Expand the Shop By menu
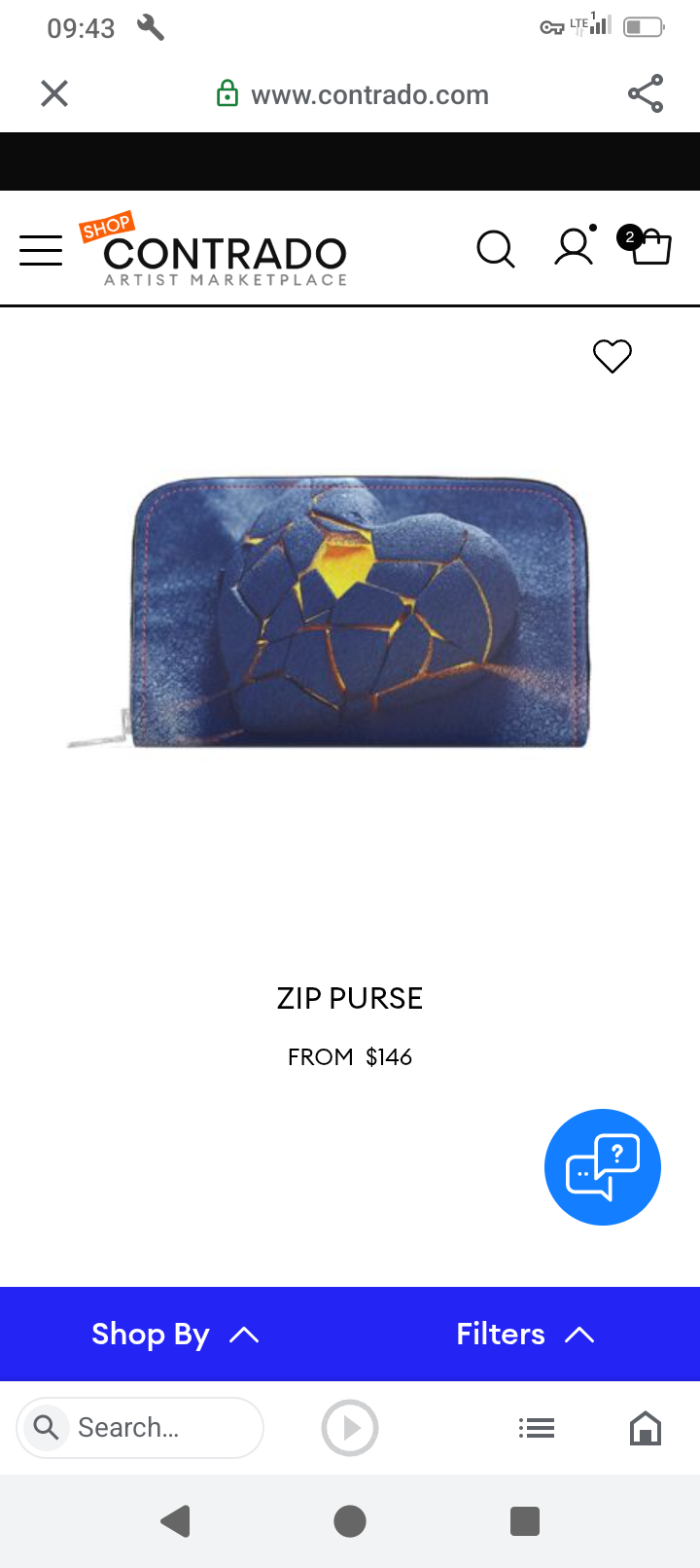700x1568 pixels. click(175, 1334)
